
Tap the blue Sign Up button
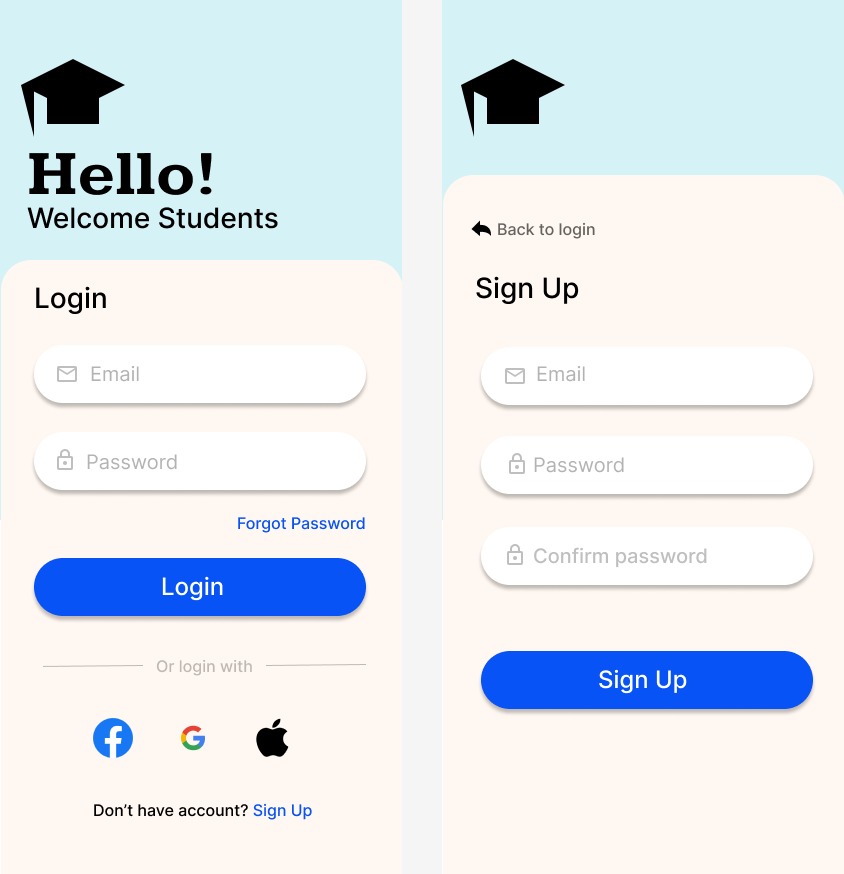pyautogui.click(x=646, y=680)
